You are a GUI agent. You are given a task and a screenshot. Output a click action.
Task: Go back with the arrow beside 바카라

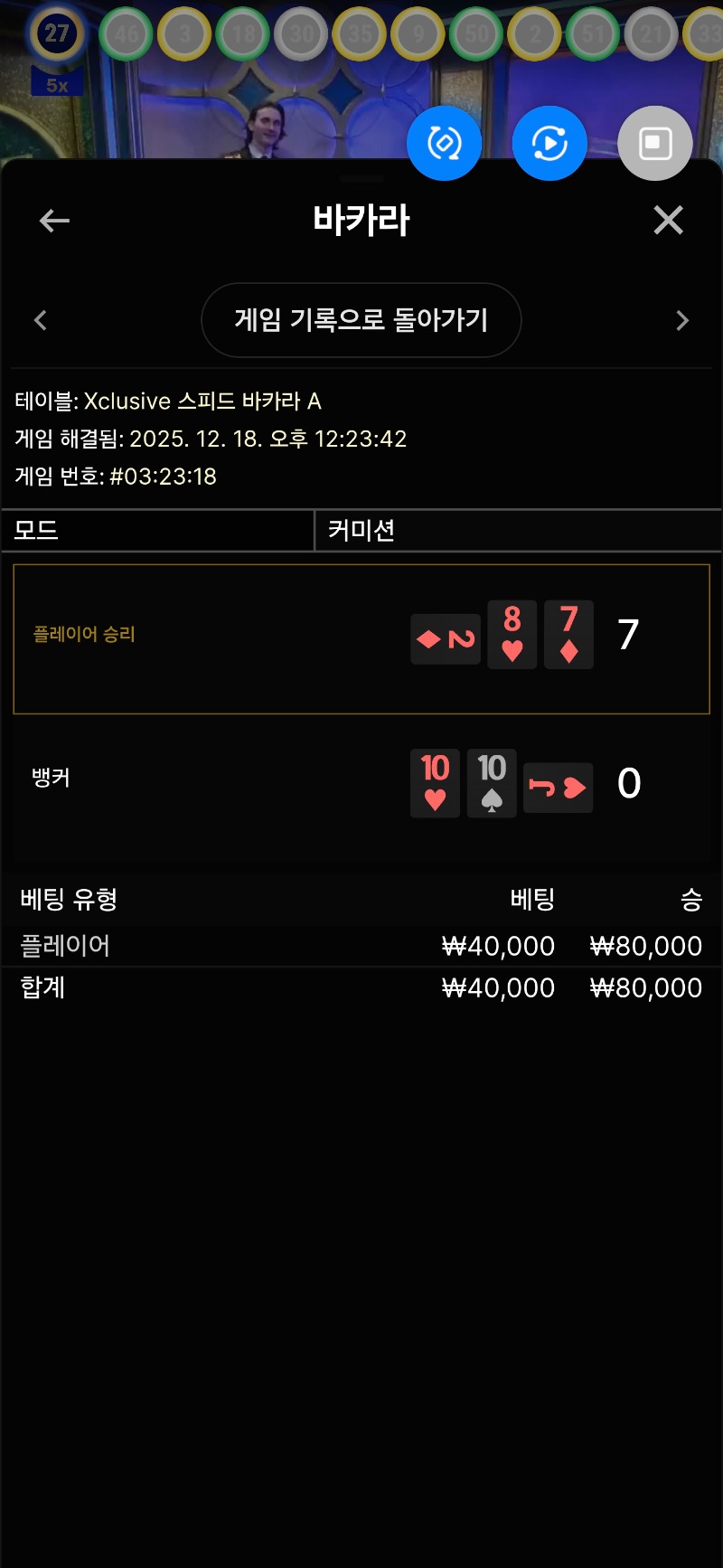[54, 221]
